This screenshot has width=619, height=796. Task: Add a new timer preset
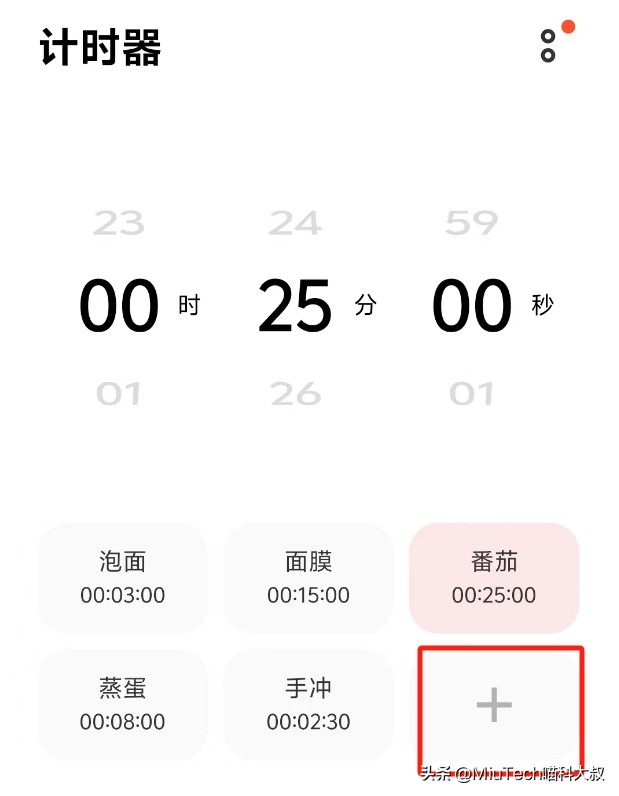(494, 705)
